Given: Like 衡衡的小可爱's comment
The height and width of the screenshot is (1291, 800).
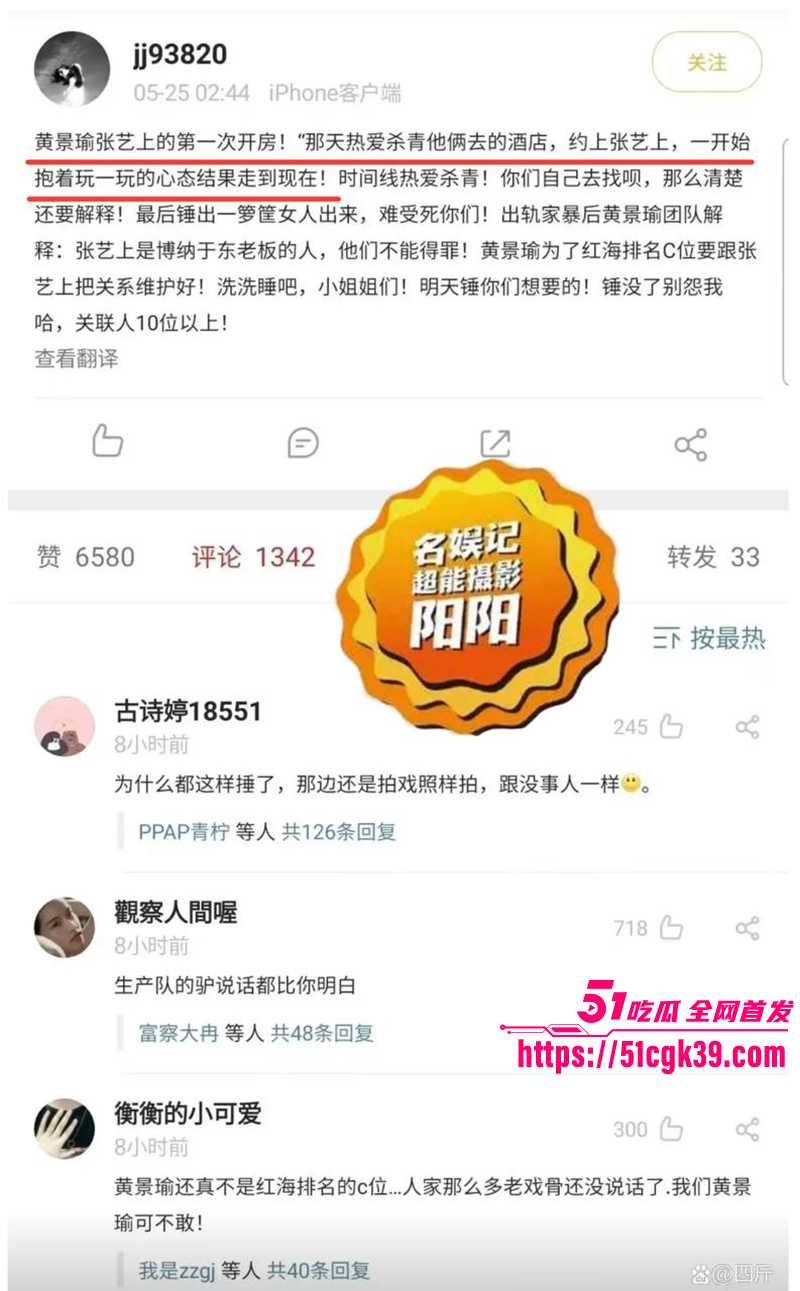Looking at the screenshot, I should click(671, 1129).
